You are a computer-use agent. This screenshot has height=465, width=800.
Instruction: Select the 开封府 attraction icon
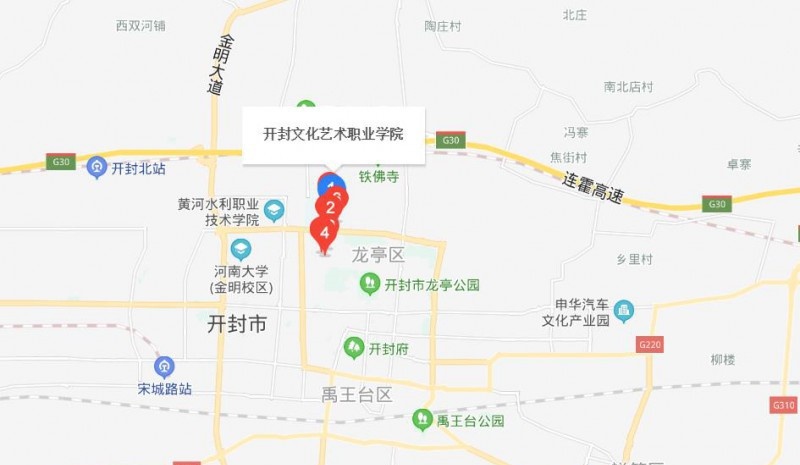pyautogui.click(x=354, y=348)
